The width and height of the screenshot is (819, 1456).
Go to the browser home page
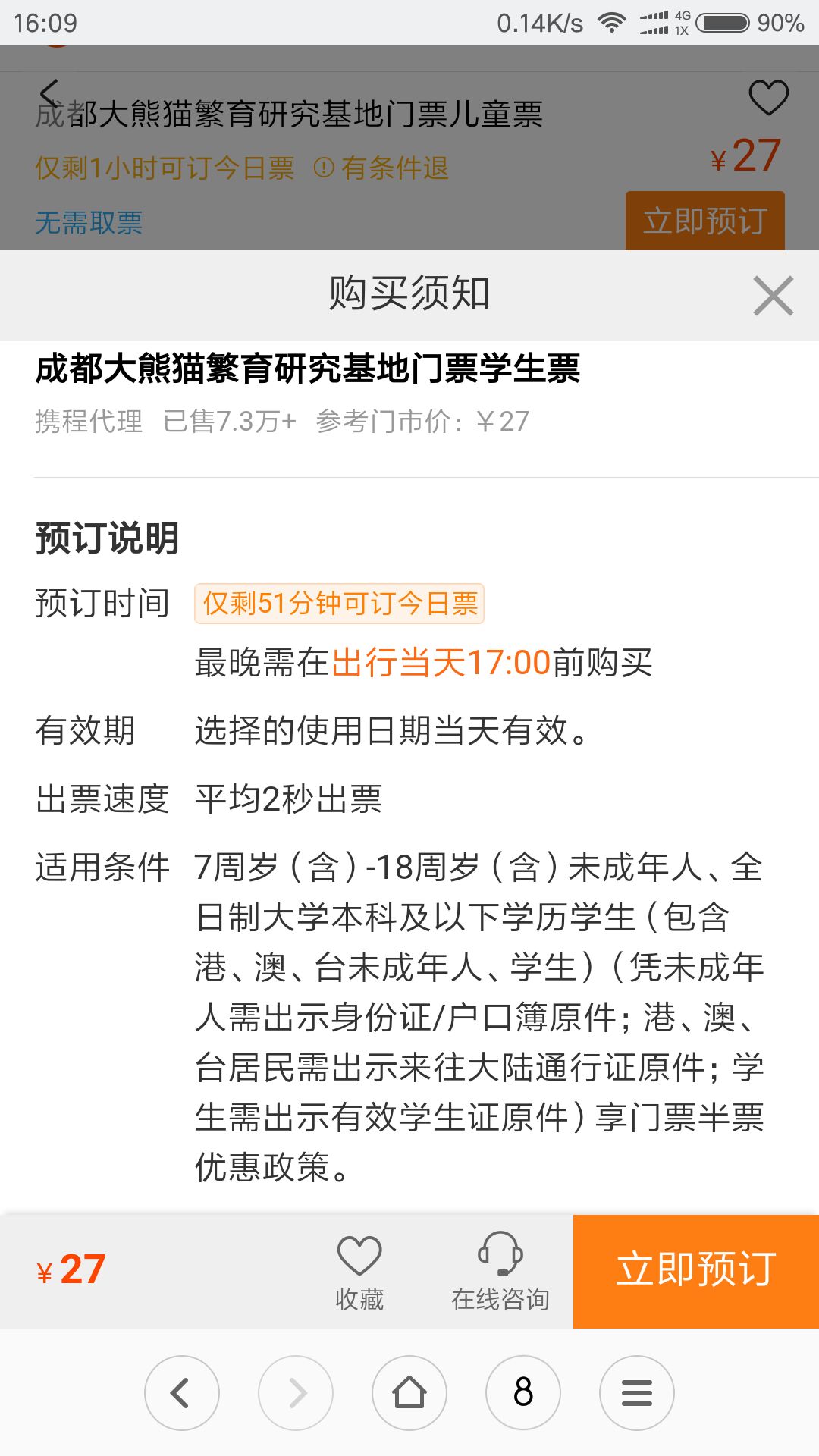(x=409, y=1393)
